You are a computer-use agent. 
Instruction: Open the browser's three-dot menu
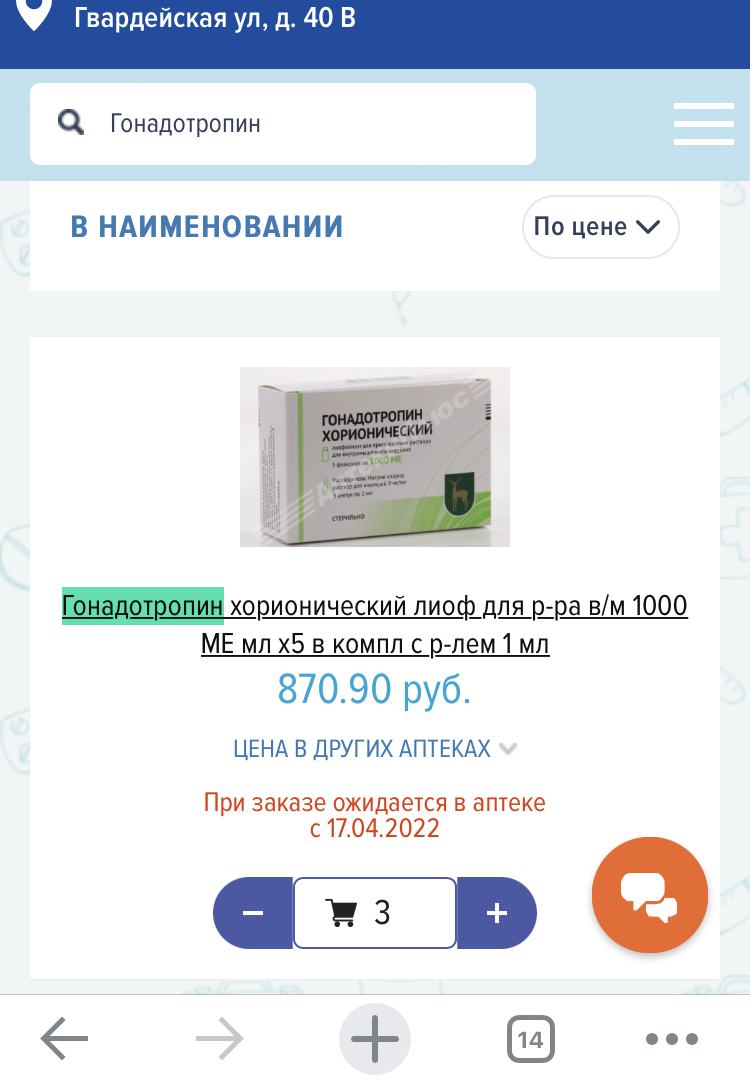tap(673, 1040)
